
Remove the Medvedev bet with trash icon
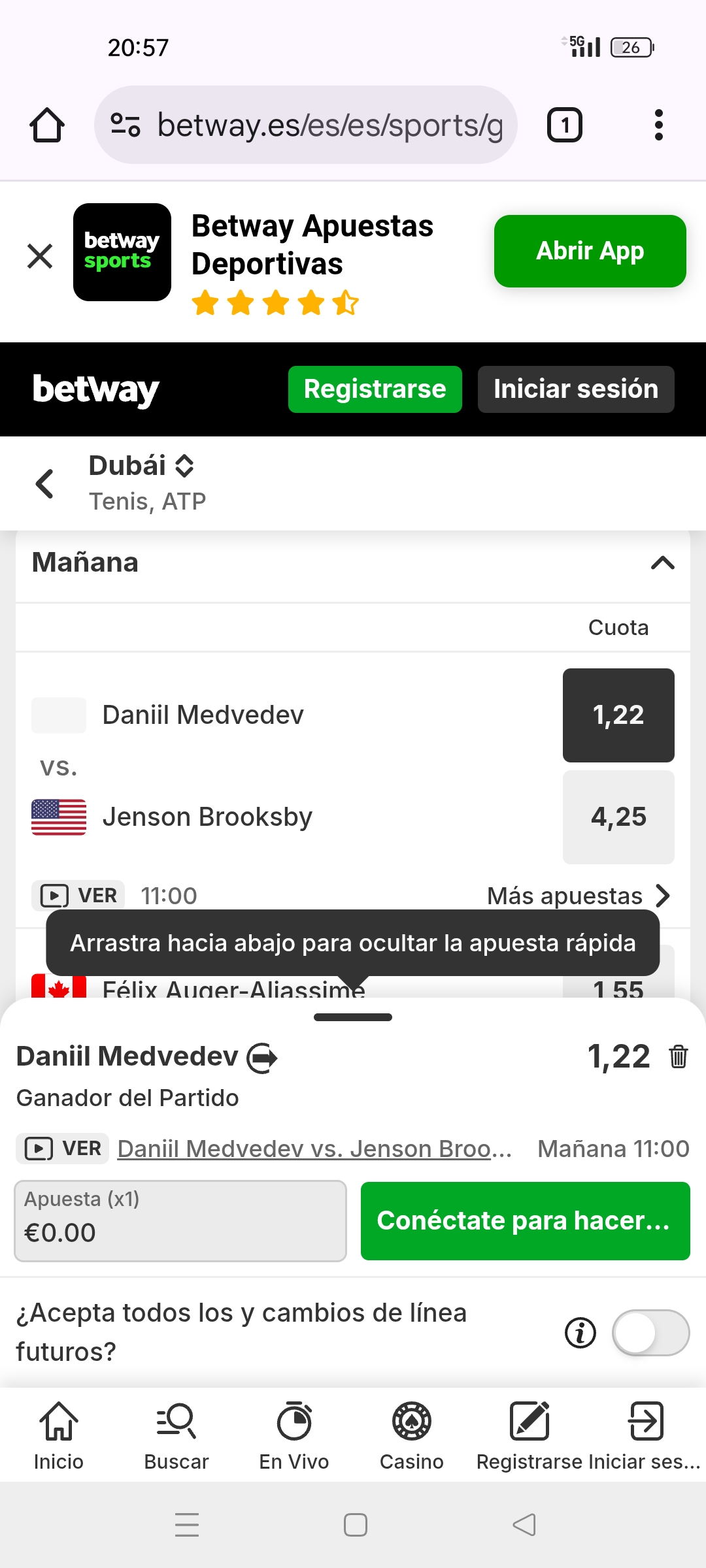pyautogui.click(x=678, y=1056)
